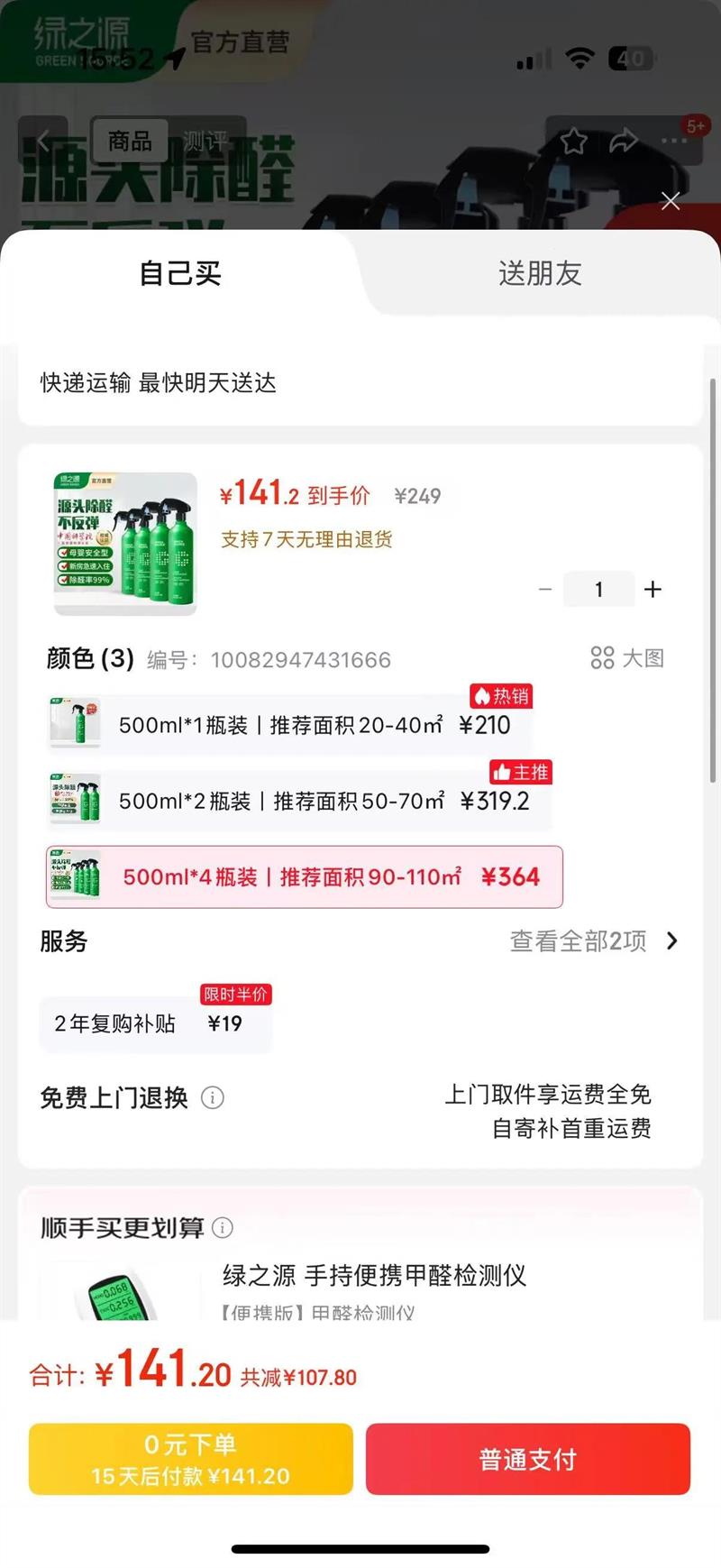The width and height of the screenshot is (721, 1568).
Task: Decrease quantity with the minus button
Action: [545, 590]
